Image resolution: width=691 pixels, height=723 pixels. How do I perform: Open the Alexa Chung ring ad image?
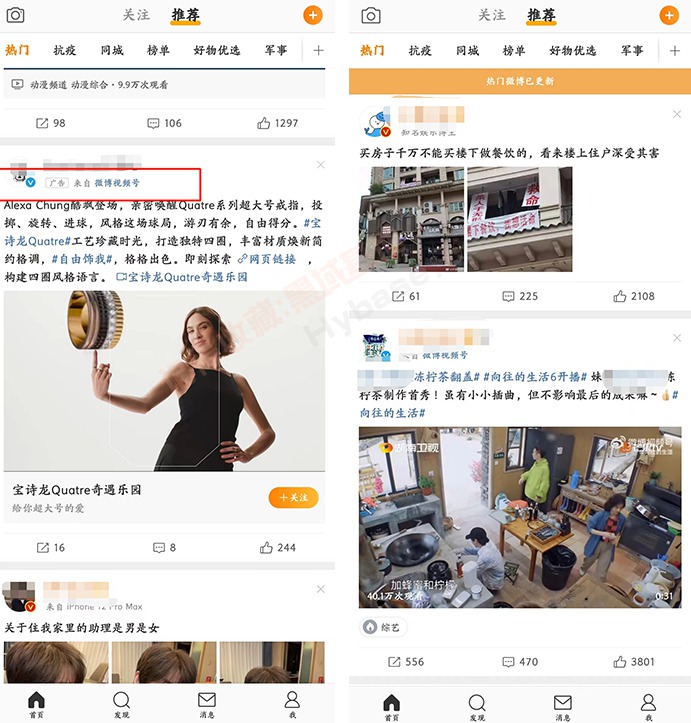(x=166, y=382)
